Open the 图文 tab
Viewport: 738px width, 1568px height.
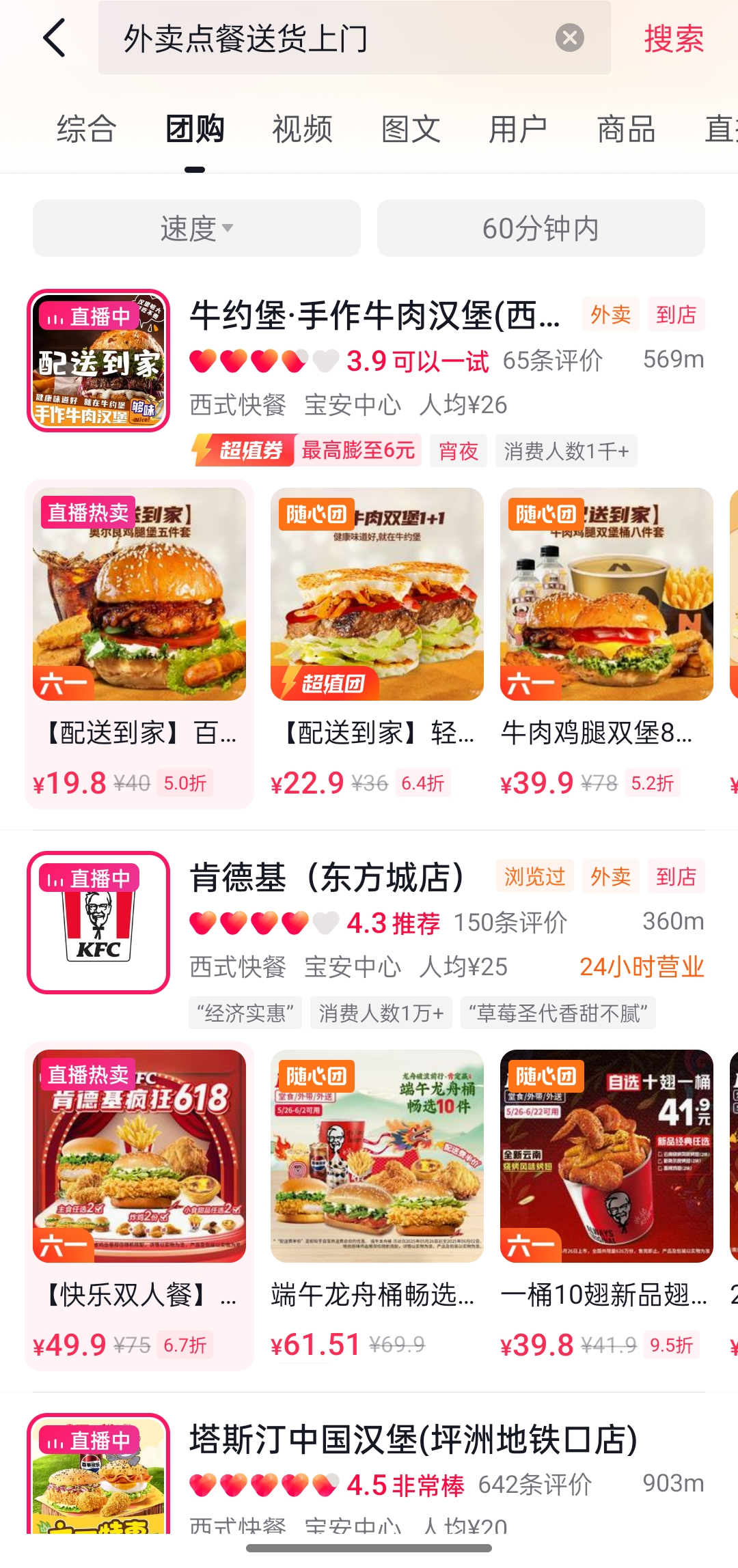411,129
